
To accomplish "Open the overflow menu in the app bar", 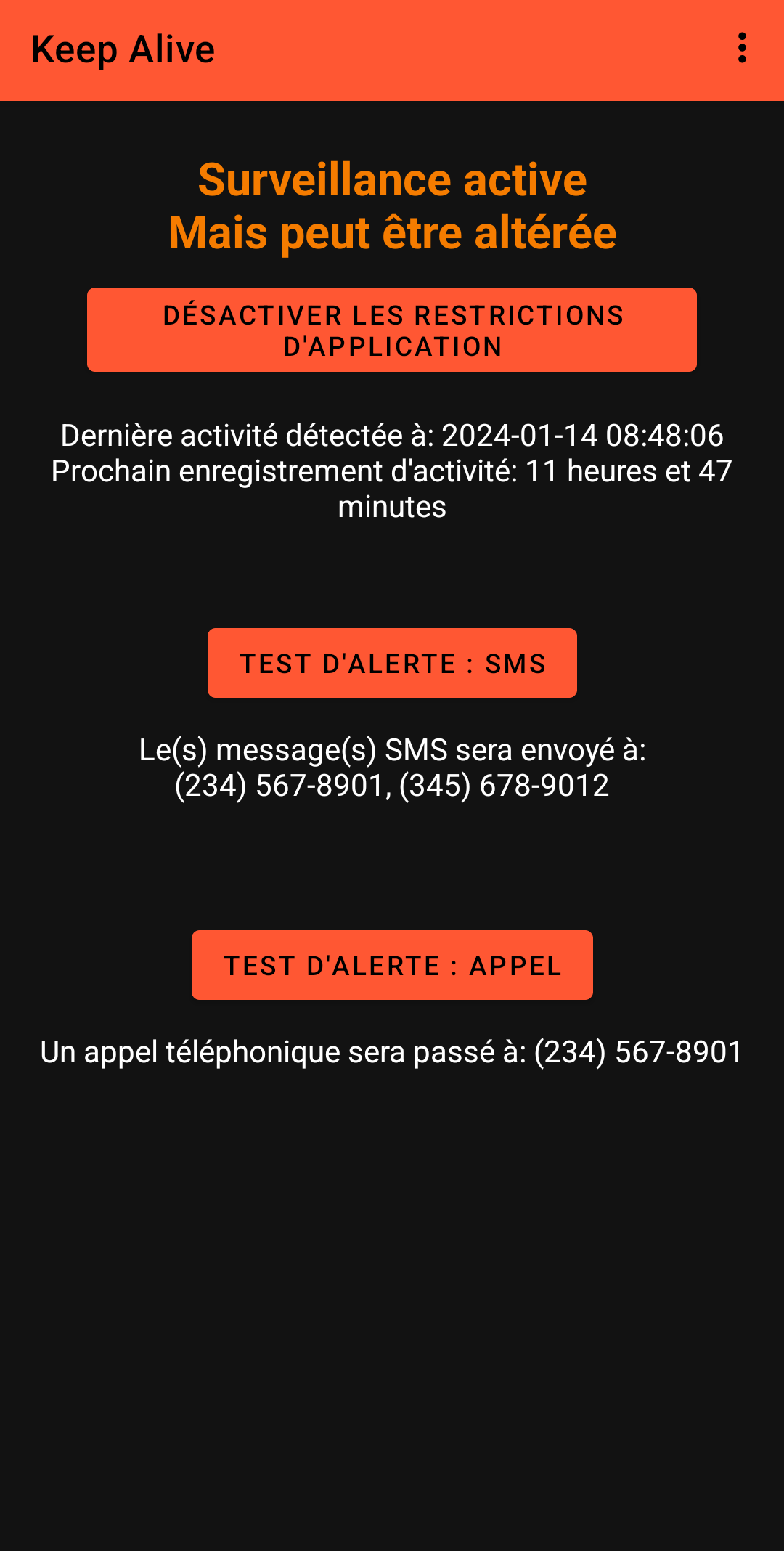I will tap(741, 49).
